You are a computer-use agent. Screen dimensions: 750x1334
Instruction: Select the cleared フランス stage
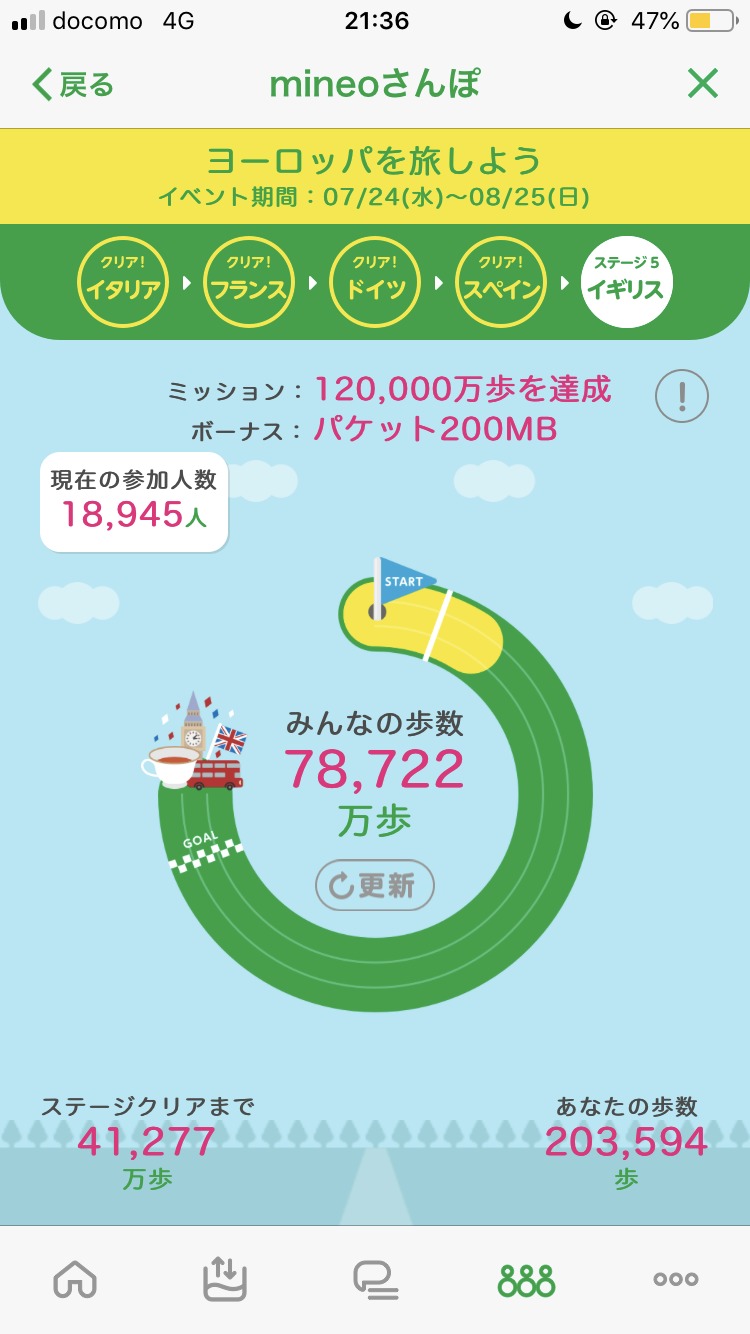tap(248, 282)
